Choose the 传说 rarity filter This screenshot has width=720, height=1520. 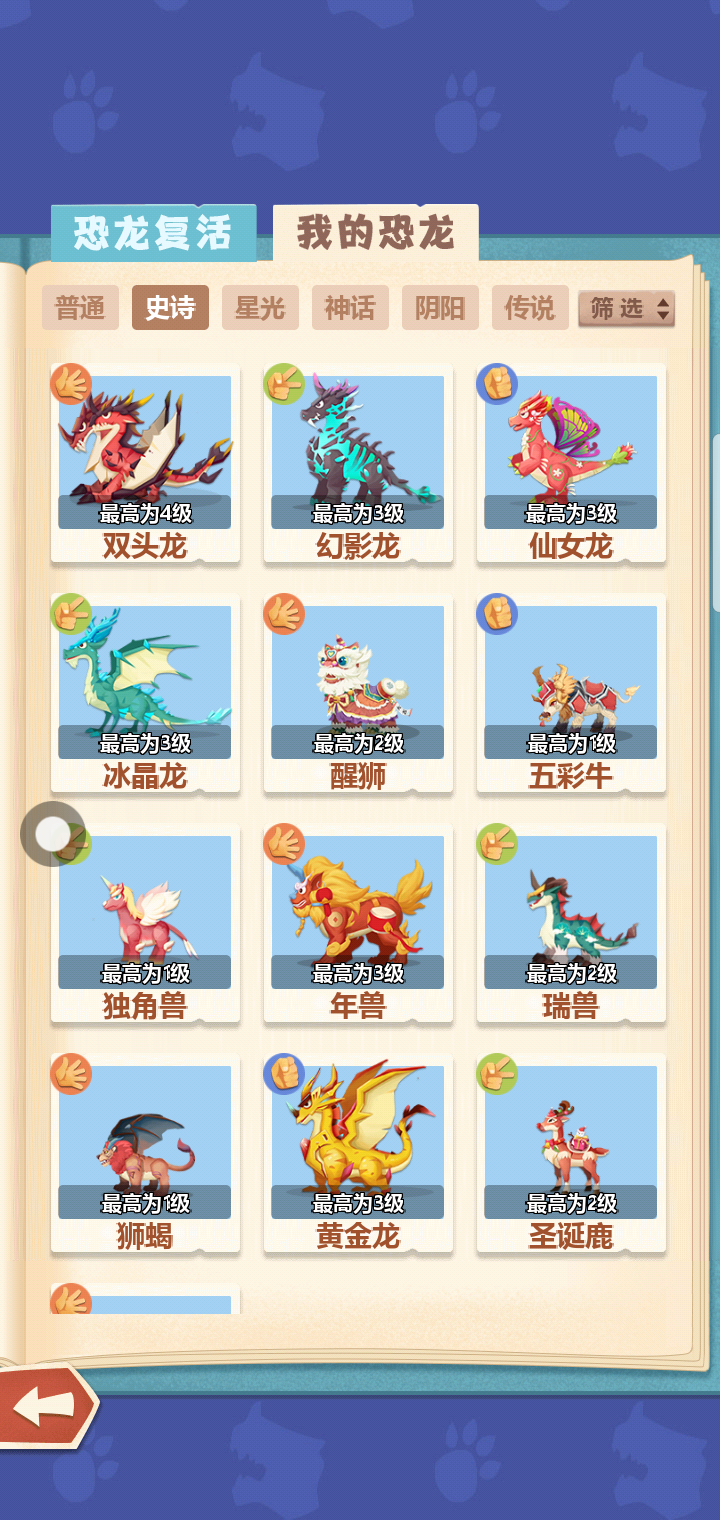[x=530, y=308]
